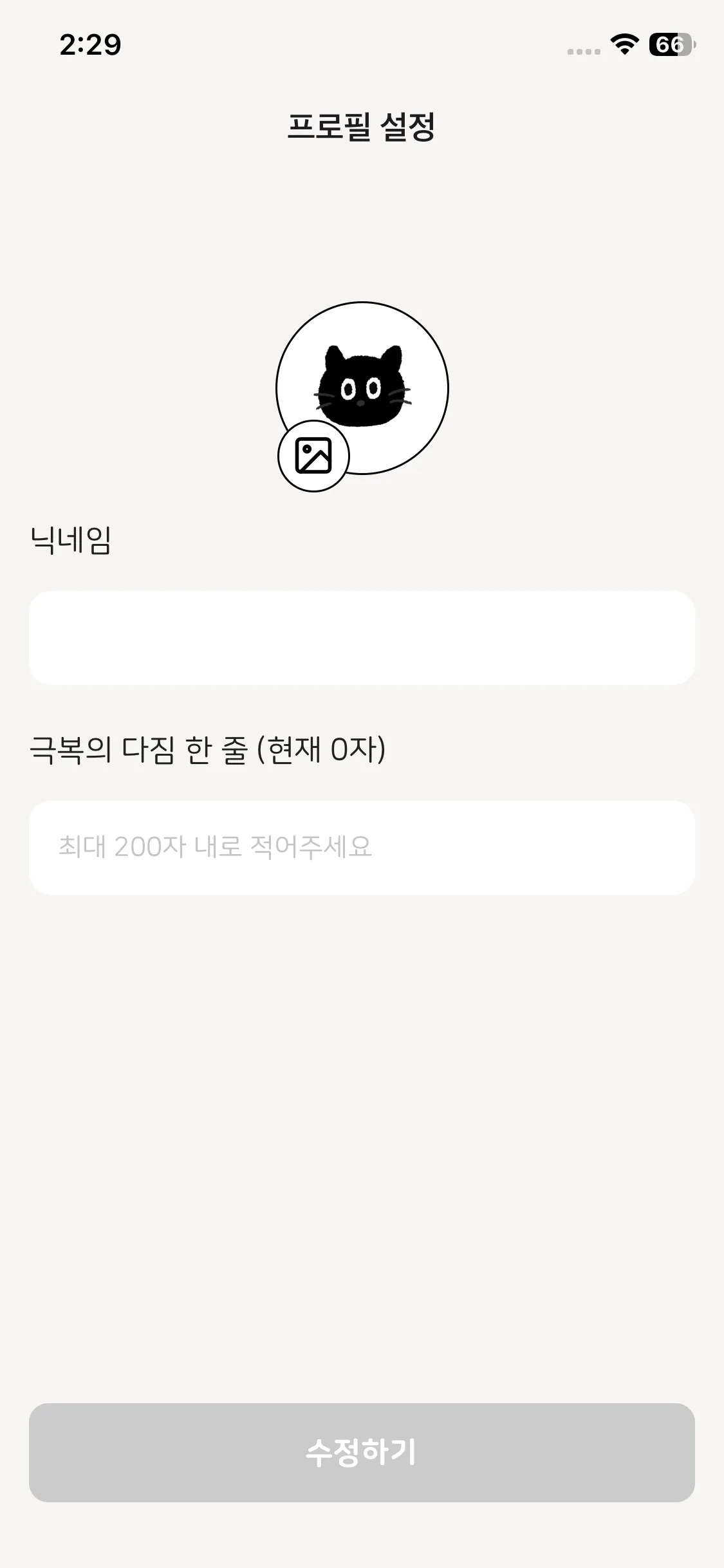Tap the image picker icon on the avatar
The width and height of the screenshot is (724, 1568).
click(313, 456)
